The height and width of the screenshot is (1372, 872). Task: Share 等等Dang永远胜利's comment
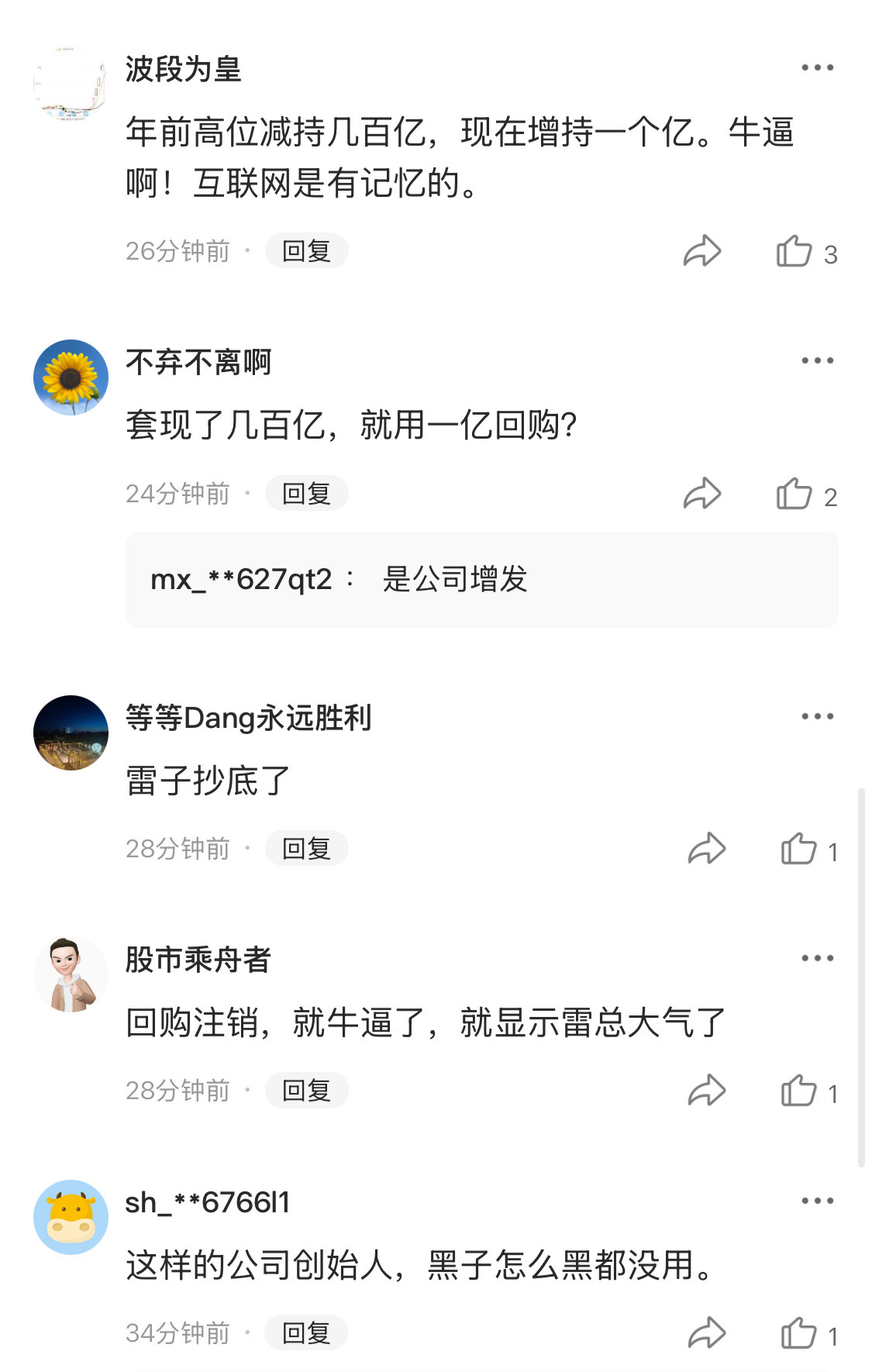[704, 847]
